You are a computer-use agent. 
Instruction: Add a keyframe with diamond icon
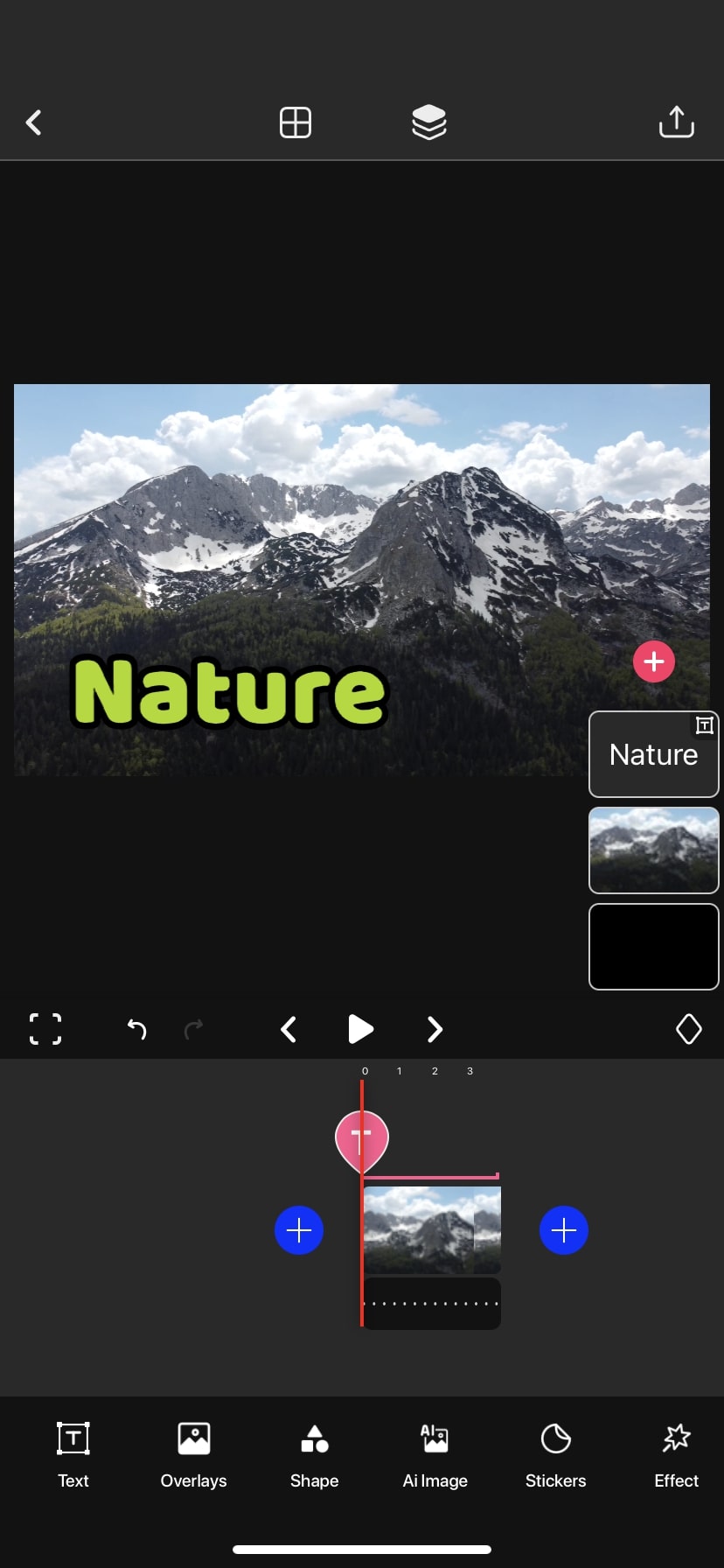click(x=688, y=1029)
